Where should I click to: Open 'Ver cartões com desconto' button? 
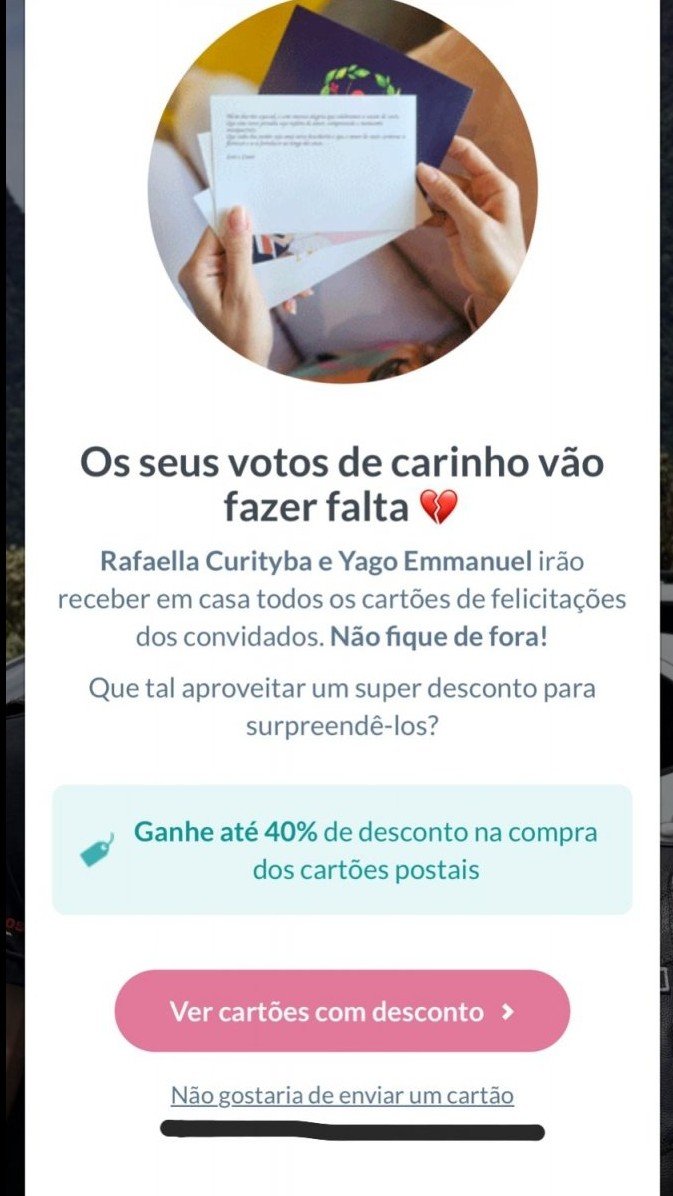point(342,1011)
